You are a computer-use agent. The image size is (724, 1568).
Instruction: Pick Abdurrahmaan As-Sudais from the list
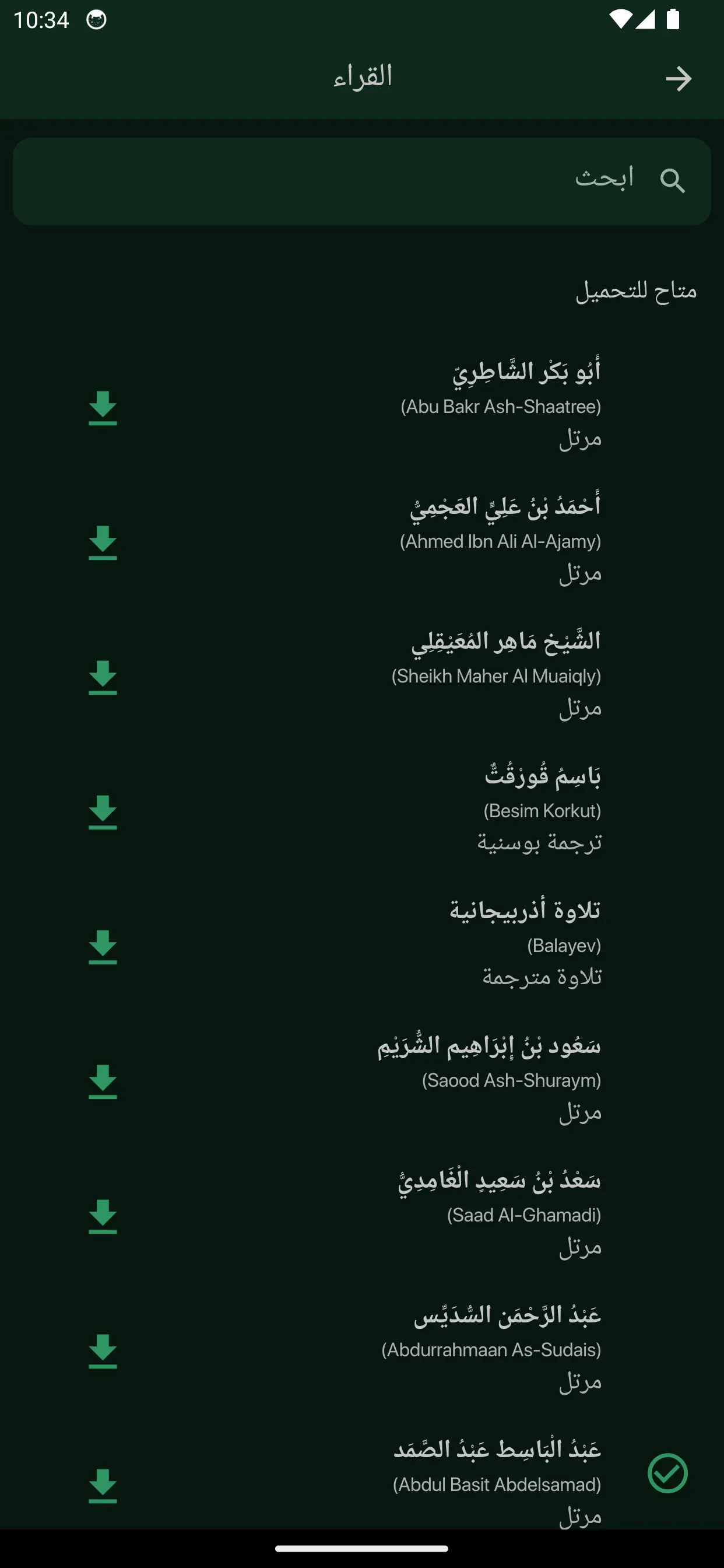coord(491,1349)
